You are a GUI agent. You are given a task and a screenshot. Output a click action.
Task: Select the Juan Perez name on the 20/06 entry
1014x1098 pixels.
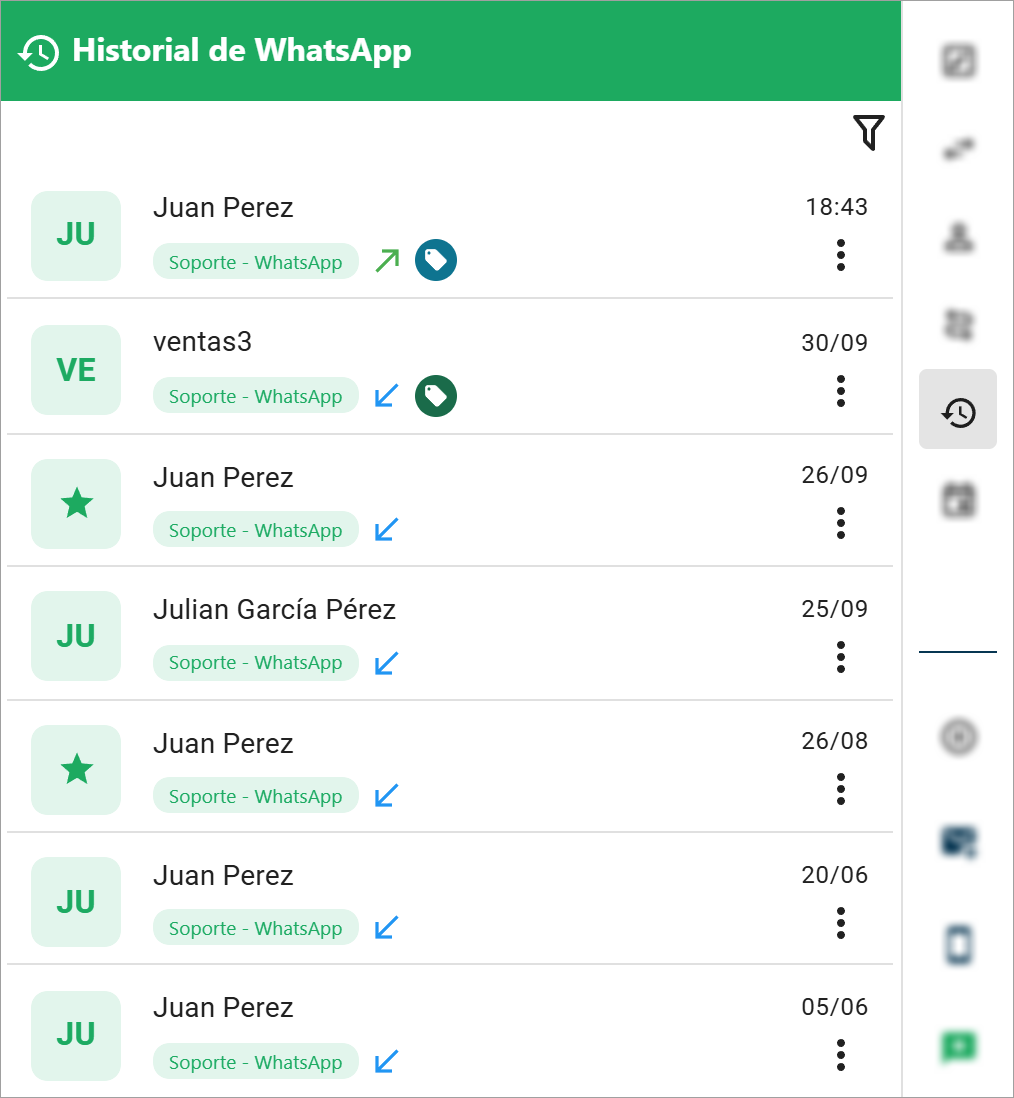point(223,875)
